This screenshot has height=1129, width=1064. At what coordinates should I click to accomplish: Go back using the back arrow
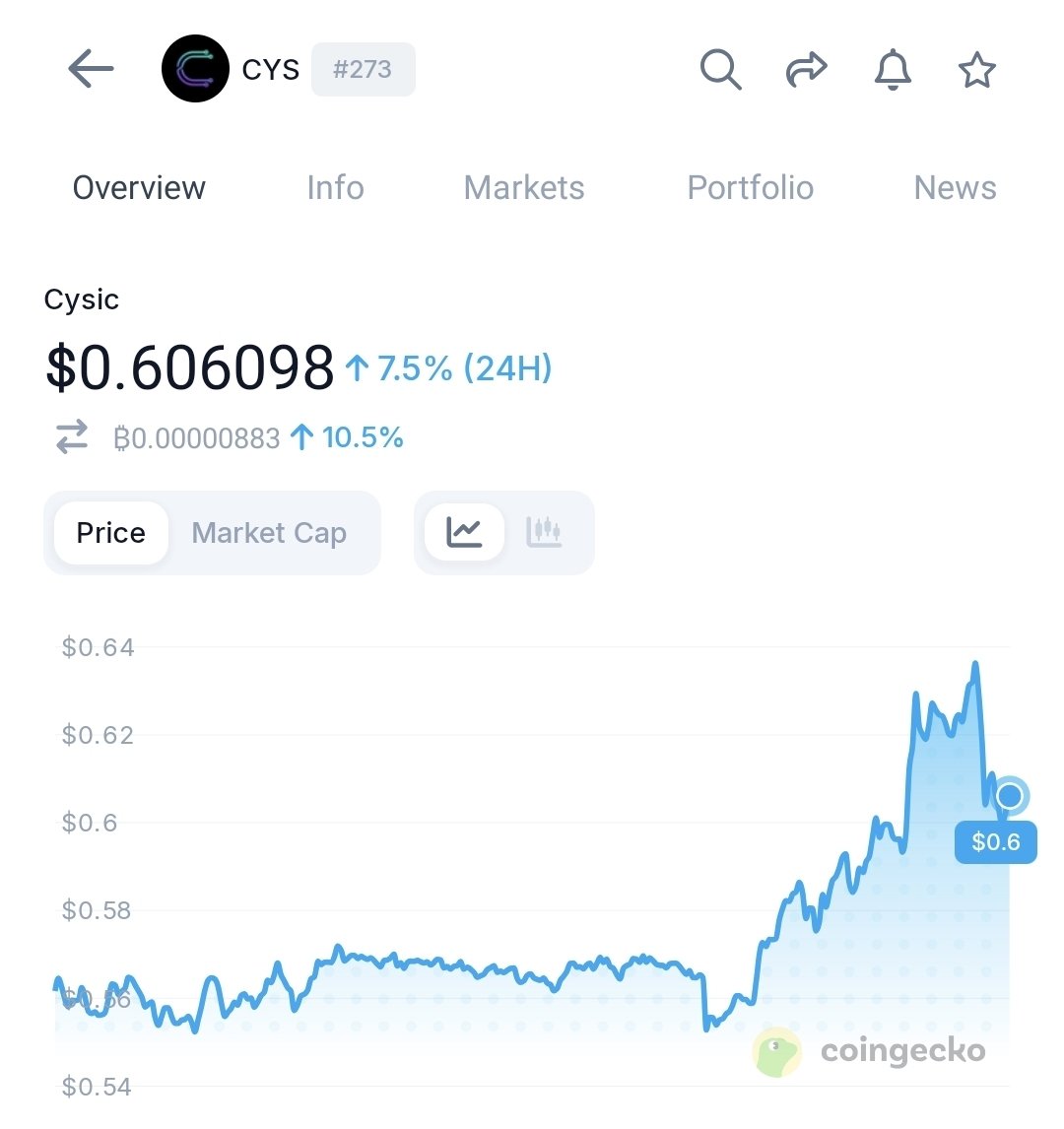91,70
